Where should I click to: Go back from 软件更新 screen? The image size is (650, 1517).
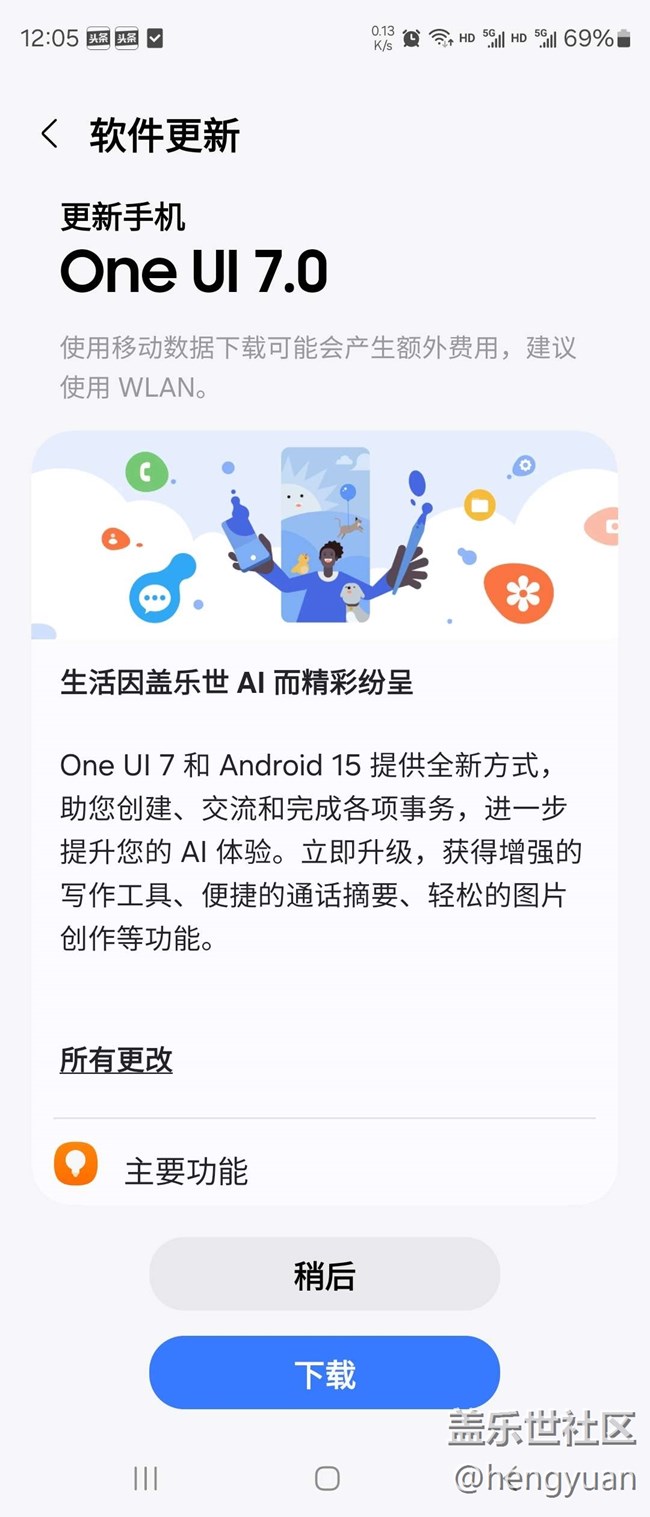50,135
